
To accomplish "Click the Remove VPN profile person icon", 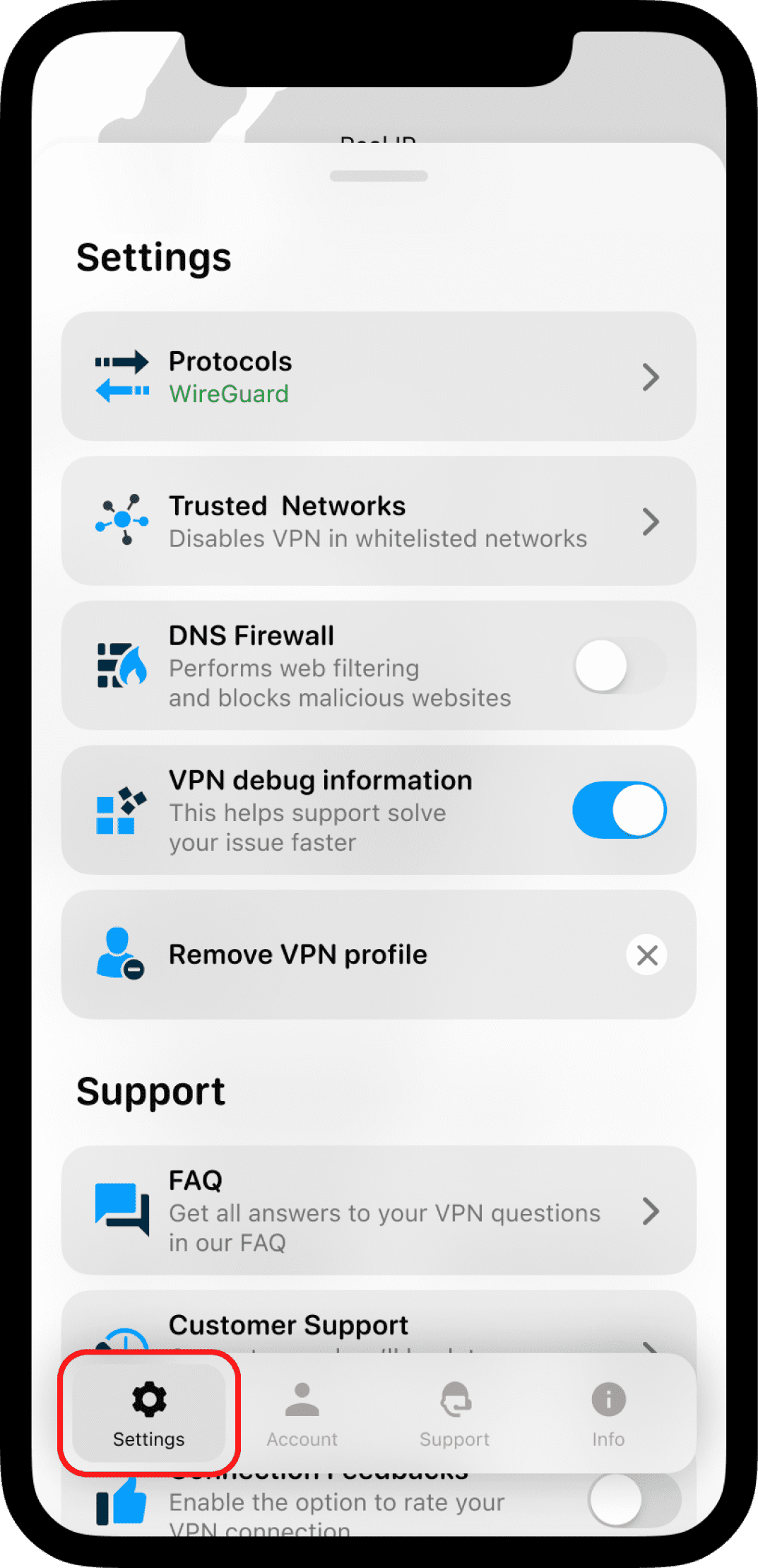I will [x=118, y=954].
